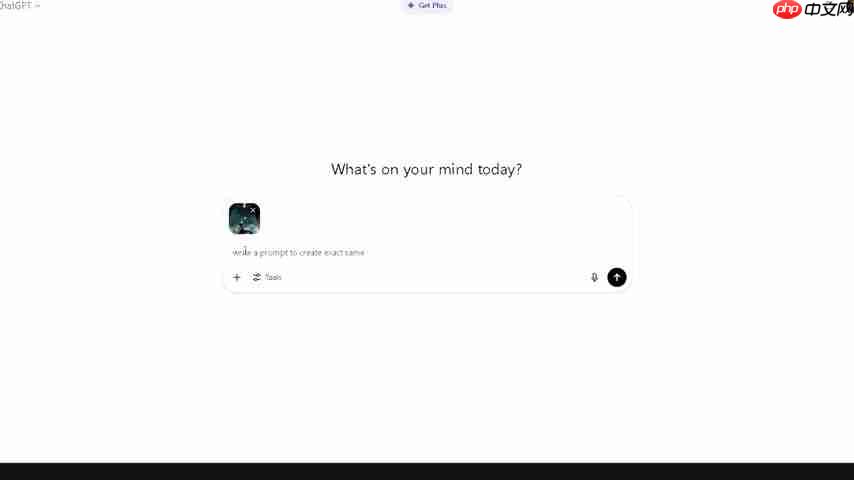
Task: Open the ChatGPT model dropdown
Action: tap(20, 5)
